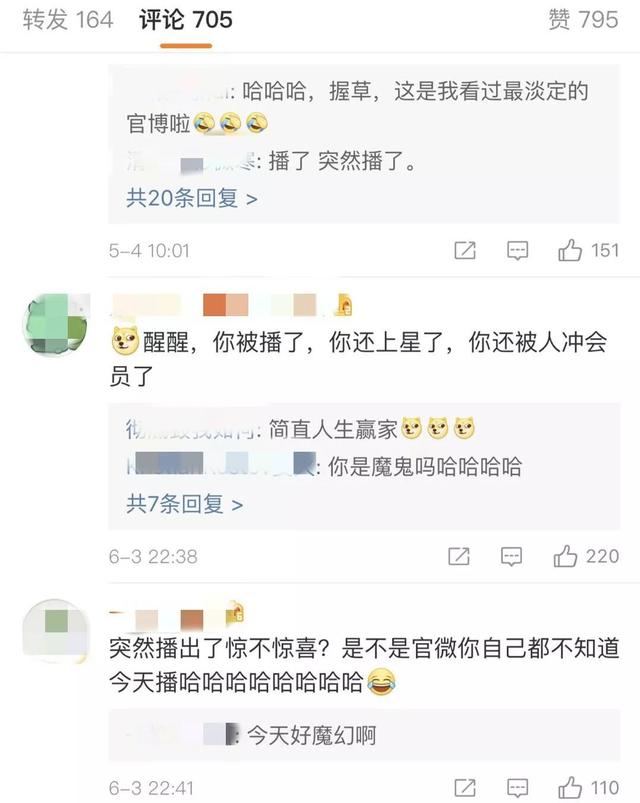Repost the comment posted 6-3 22:41
The image size is (640, 803).
point(465,787)
